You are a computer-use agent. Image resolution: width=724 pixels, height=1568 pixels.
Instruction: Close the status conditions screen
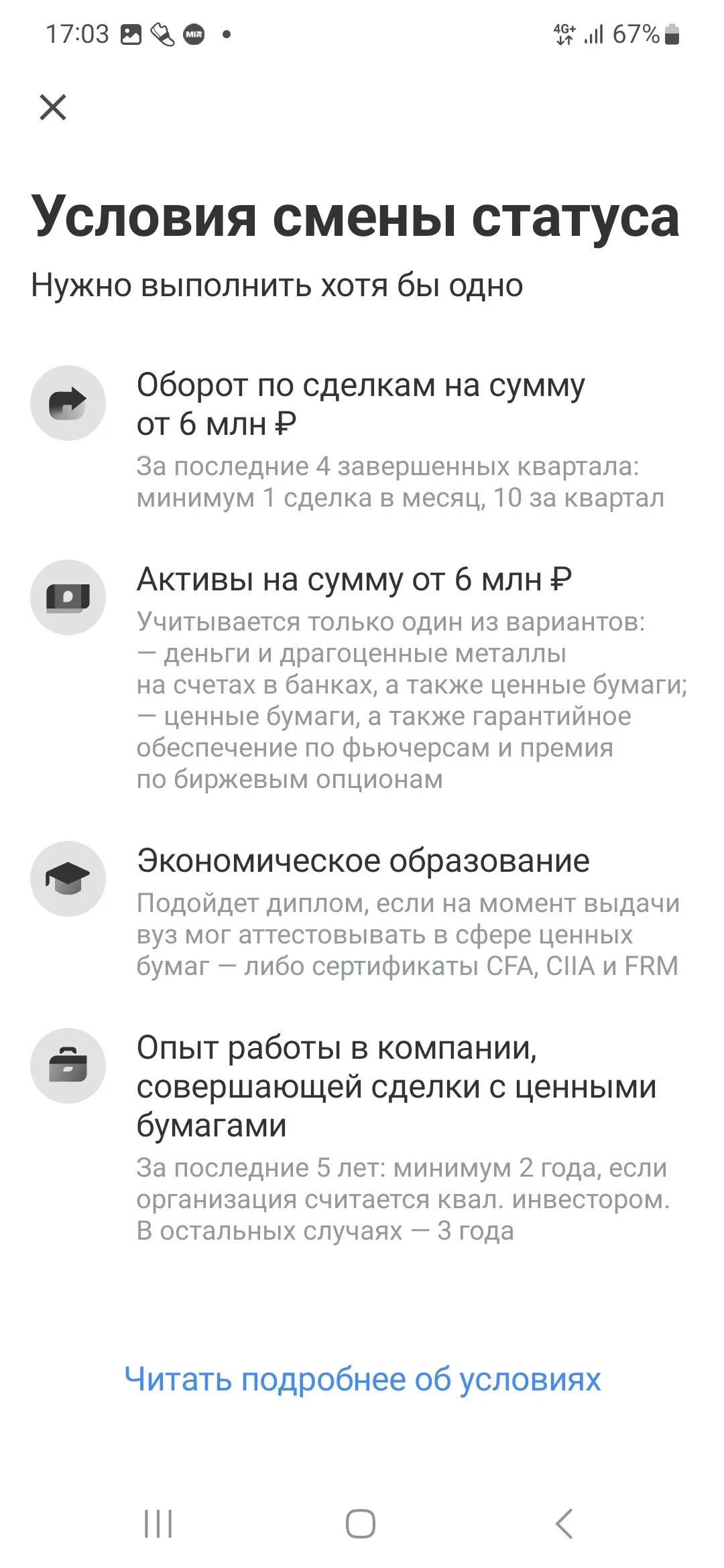point(53,107)
